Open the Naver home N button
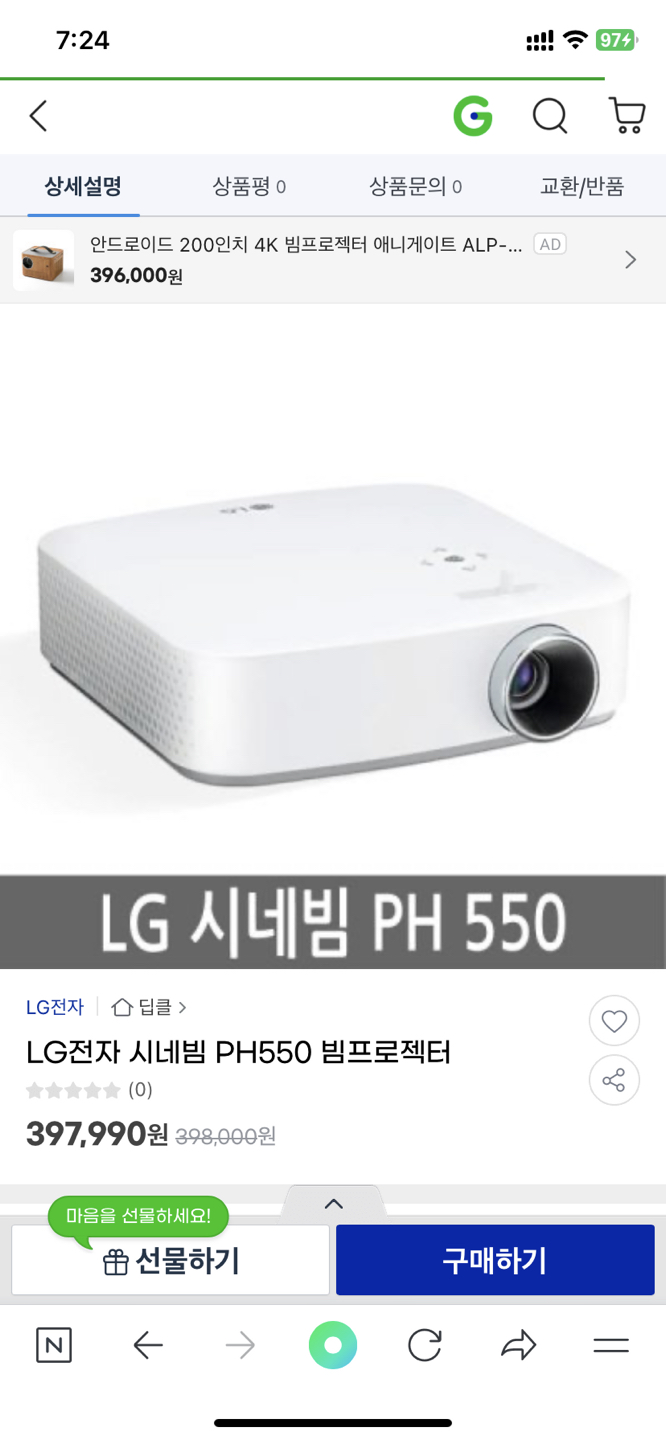666x1440 pixels. (54, 1346)
